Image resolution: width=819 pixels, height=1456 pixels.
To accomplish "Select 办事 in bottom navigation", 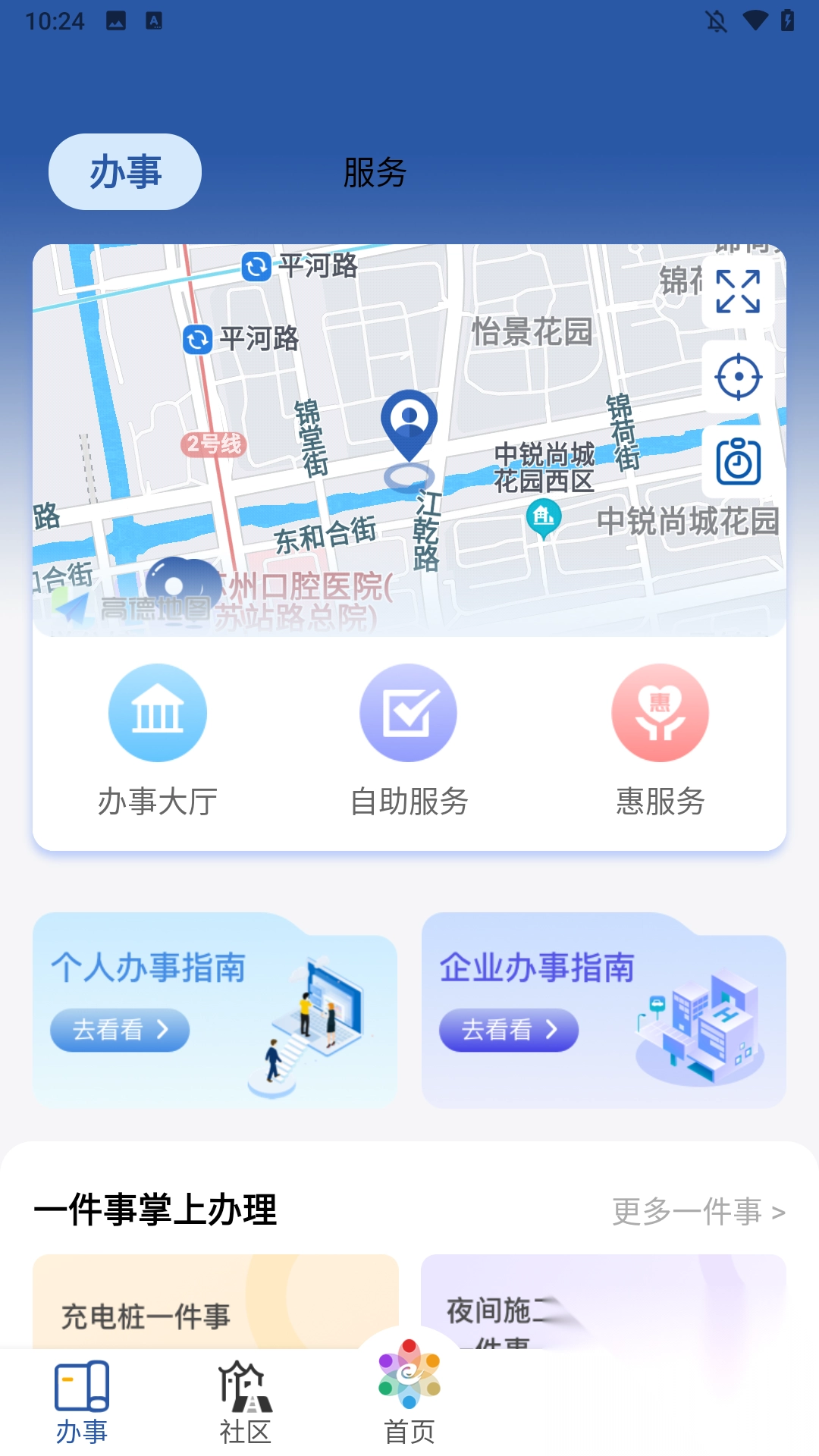I will (x=82, y=1401).
